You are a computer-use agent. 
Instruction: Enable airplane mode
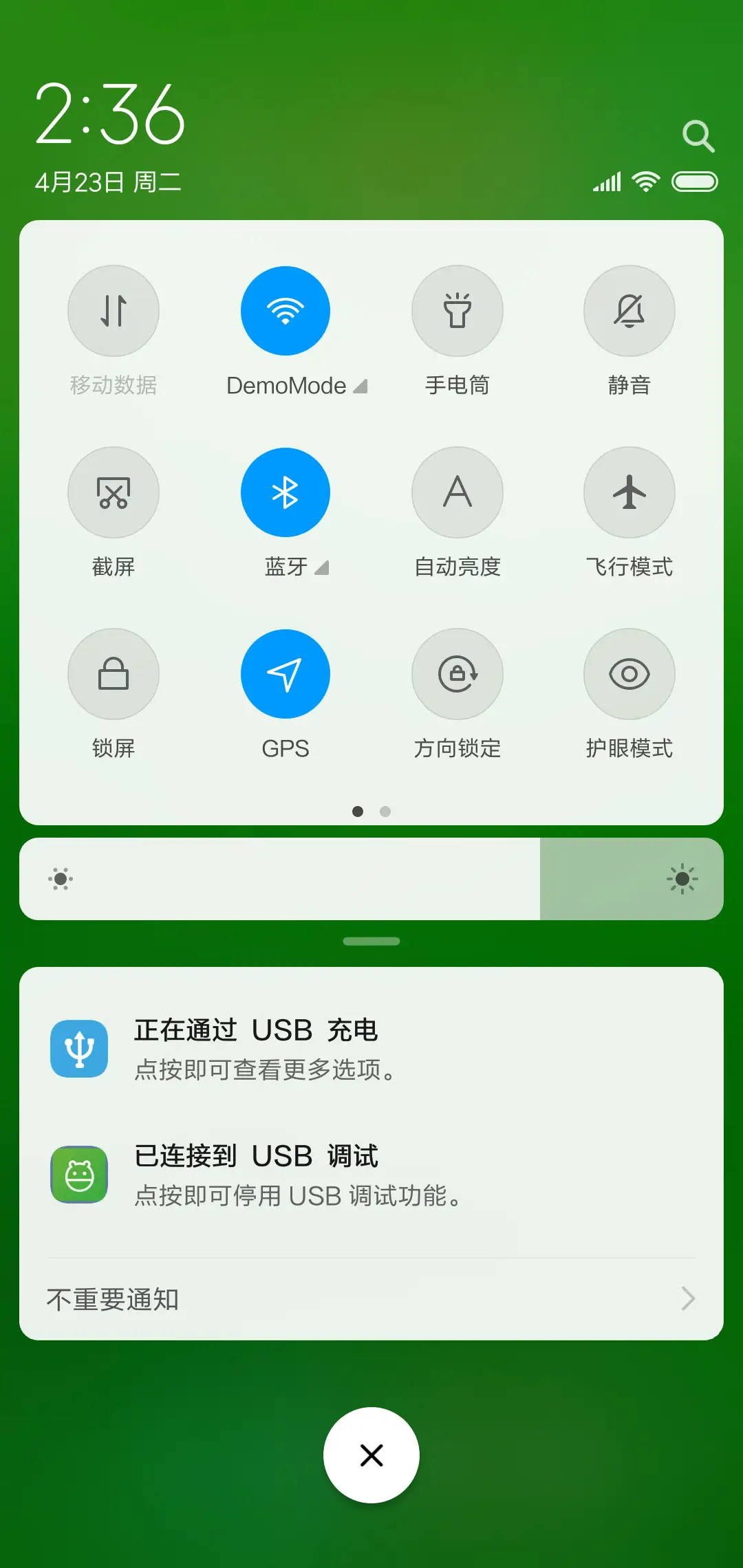(x=629, y=492)
